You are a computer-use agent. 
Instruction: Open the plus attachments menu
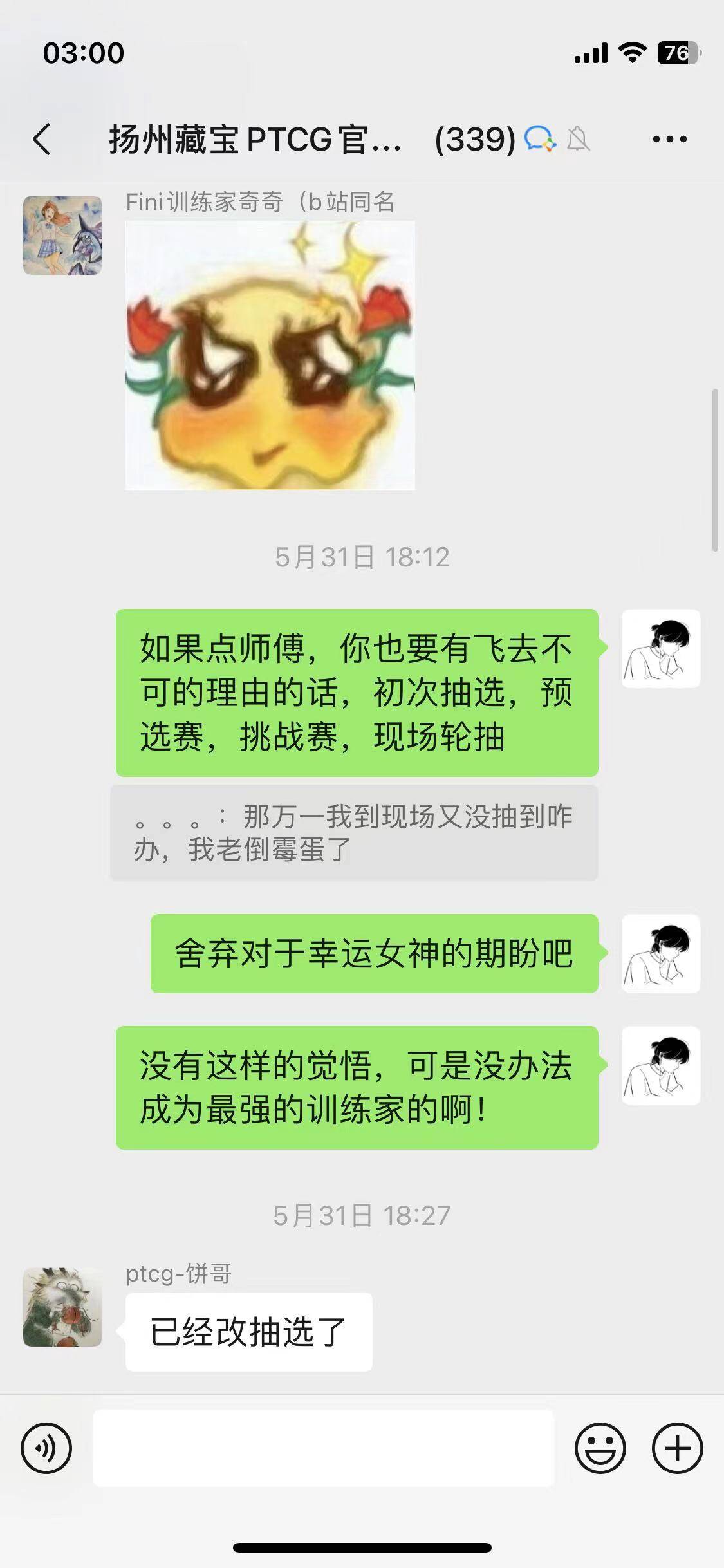(x=677, y=1448)
